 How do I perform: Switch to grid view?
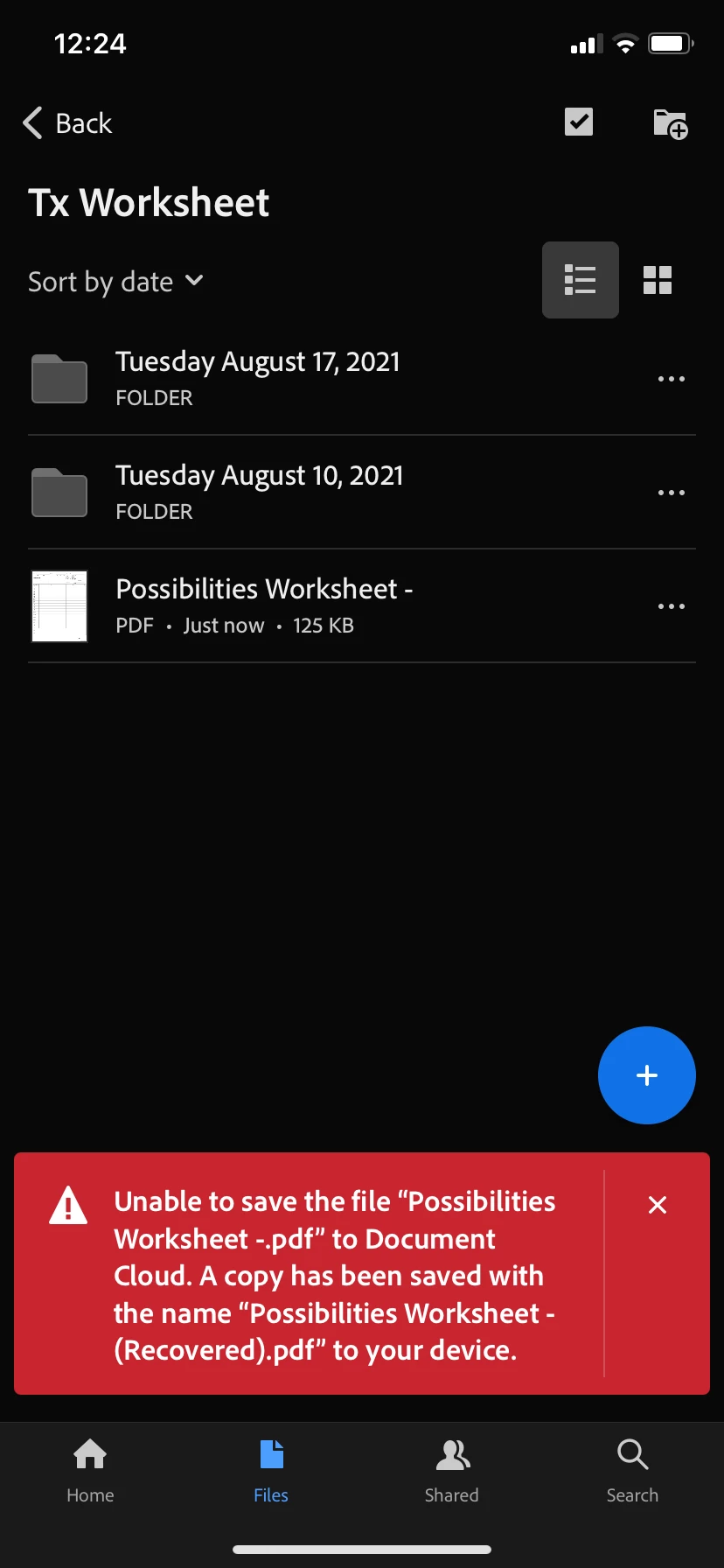point(658,280)
